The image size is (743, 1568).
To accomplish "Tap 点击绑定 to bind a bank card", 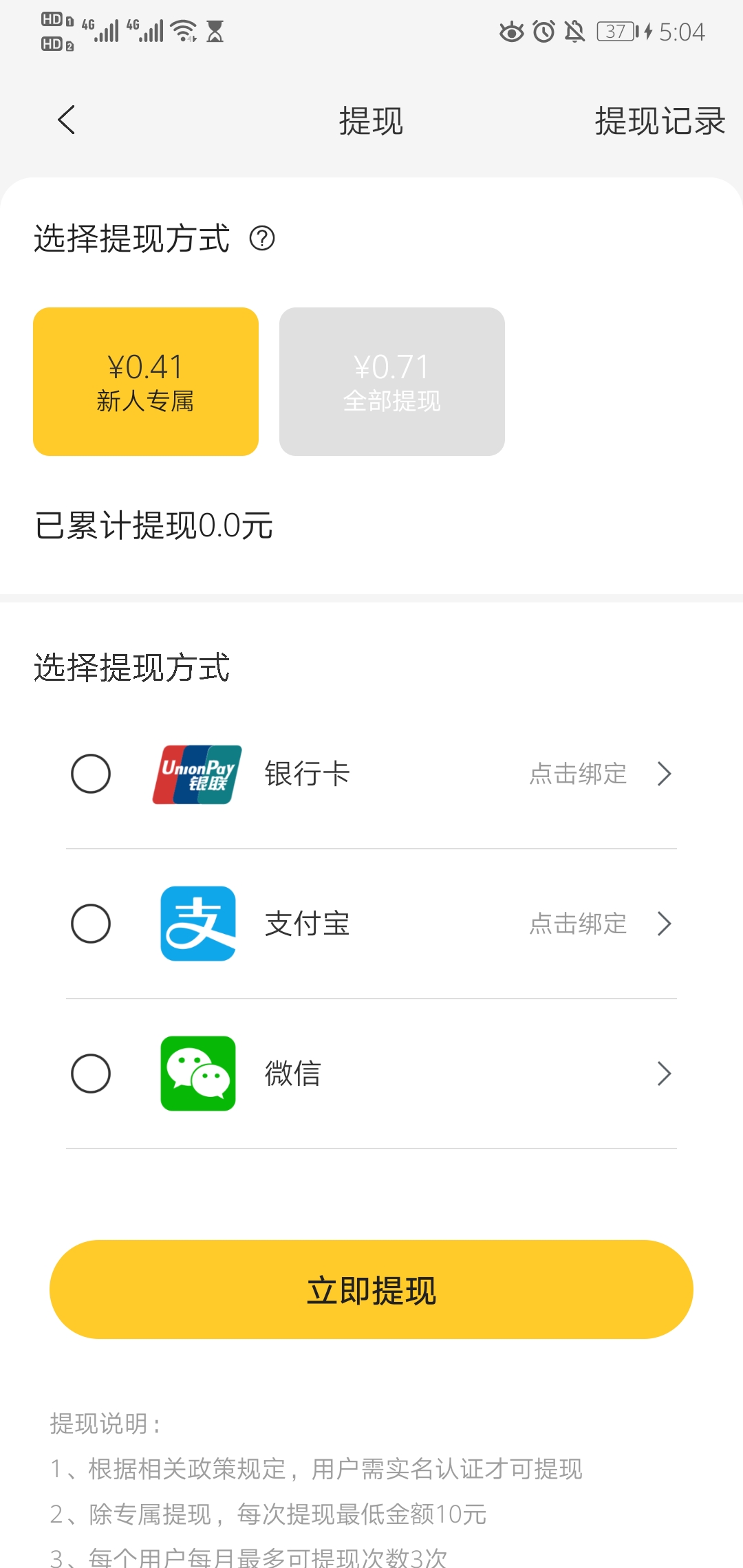I will pos(578,774).
